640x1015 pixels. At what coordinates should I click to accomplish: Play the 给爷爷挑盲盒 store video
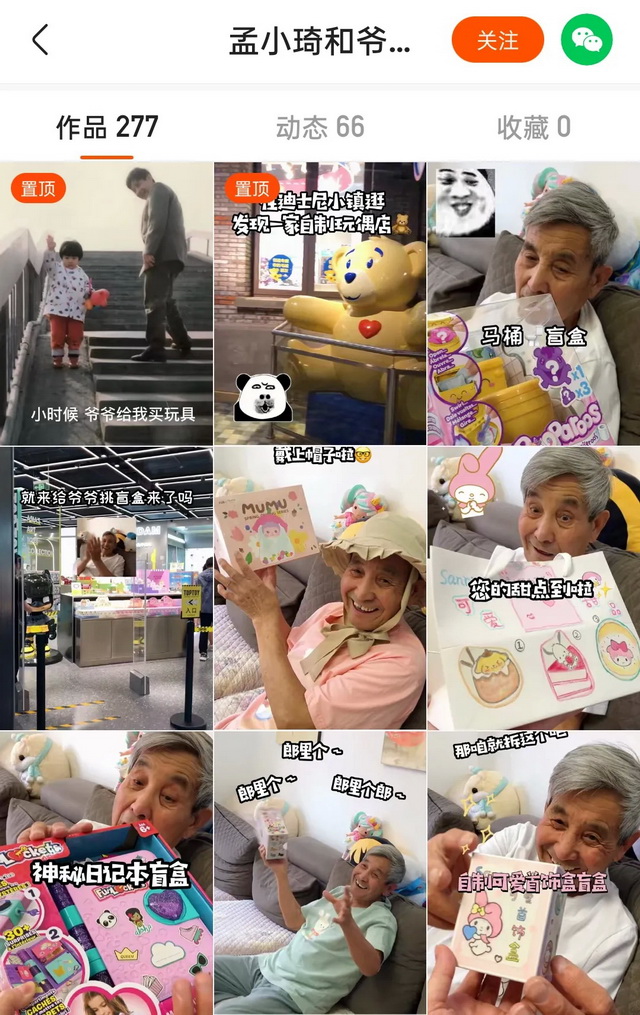click(106, 588)
